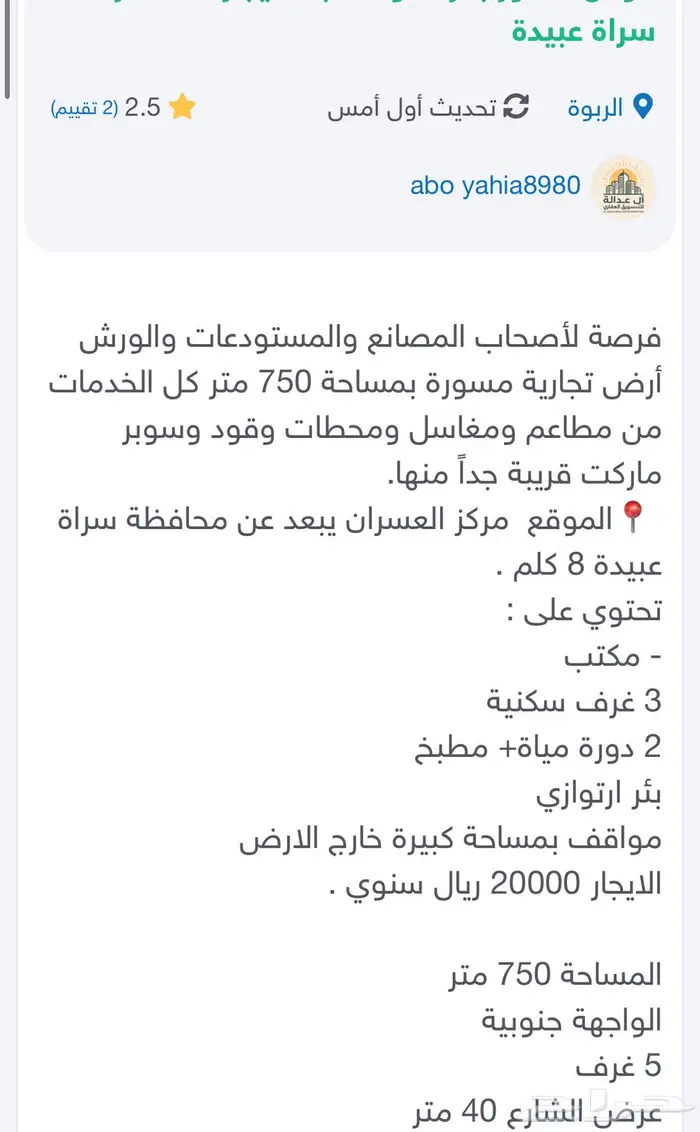View the 2.5 star seller ratings
Screen dimensions: 700x1132
coord(123,108)
